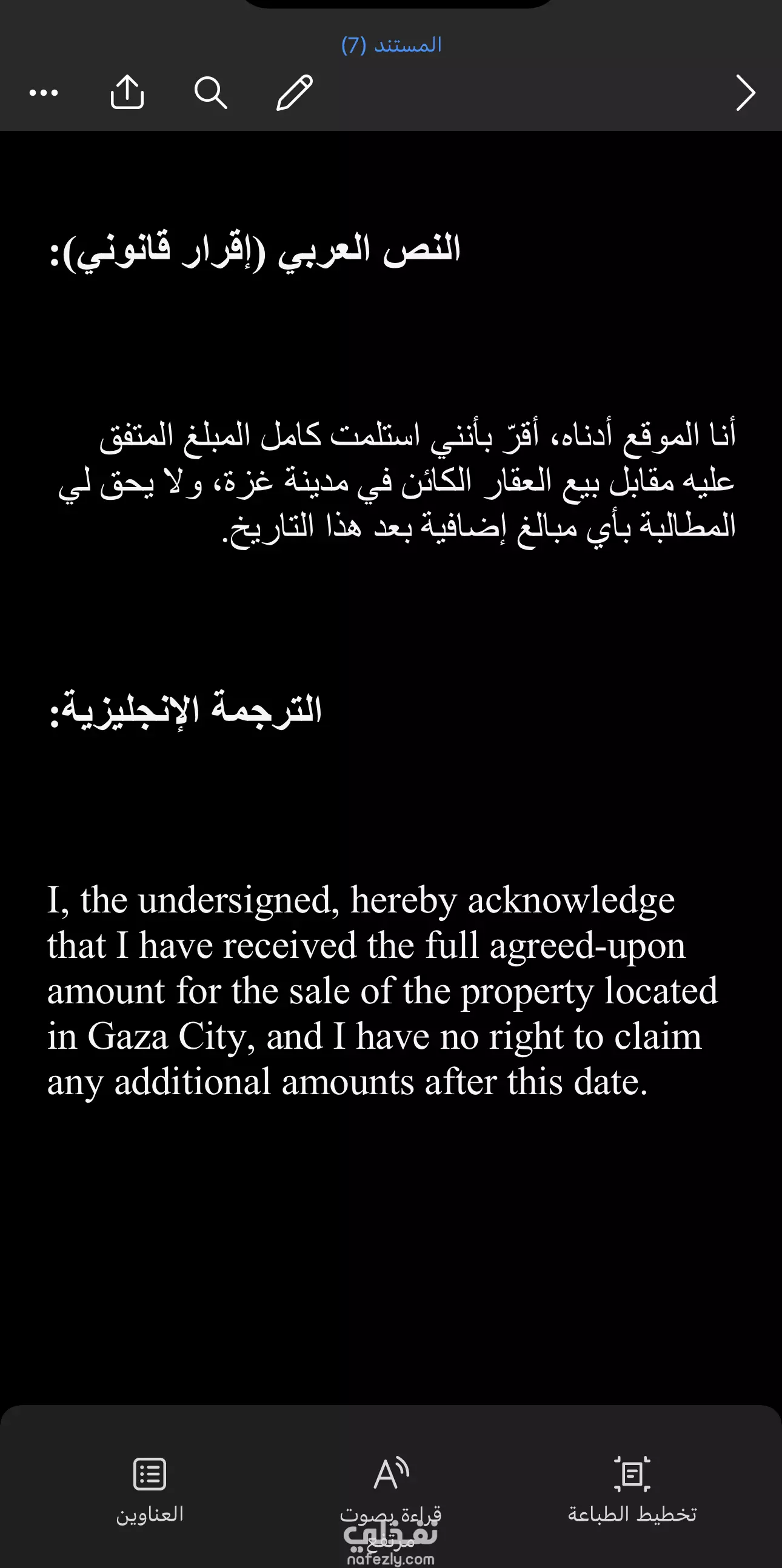Start قراءة بصوت read aloud
Screen dimensions: 782x1568
(x=391, y=1488)
